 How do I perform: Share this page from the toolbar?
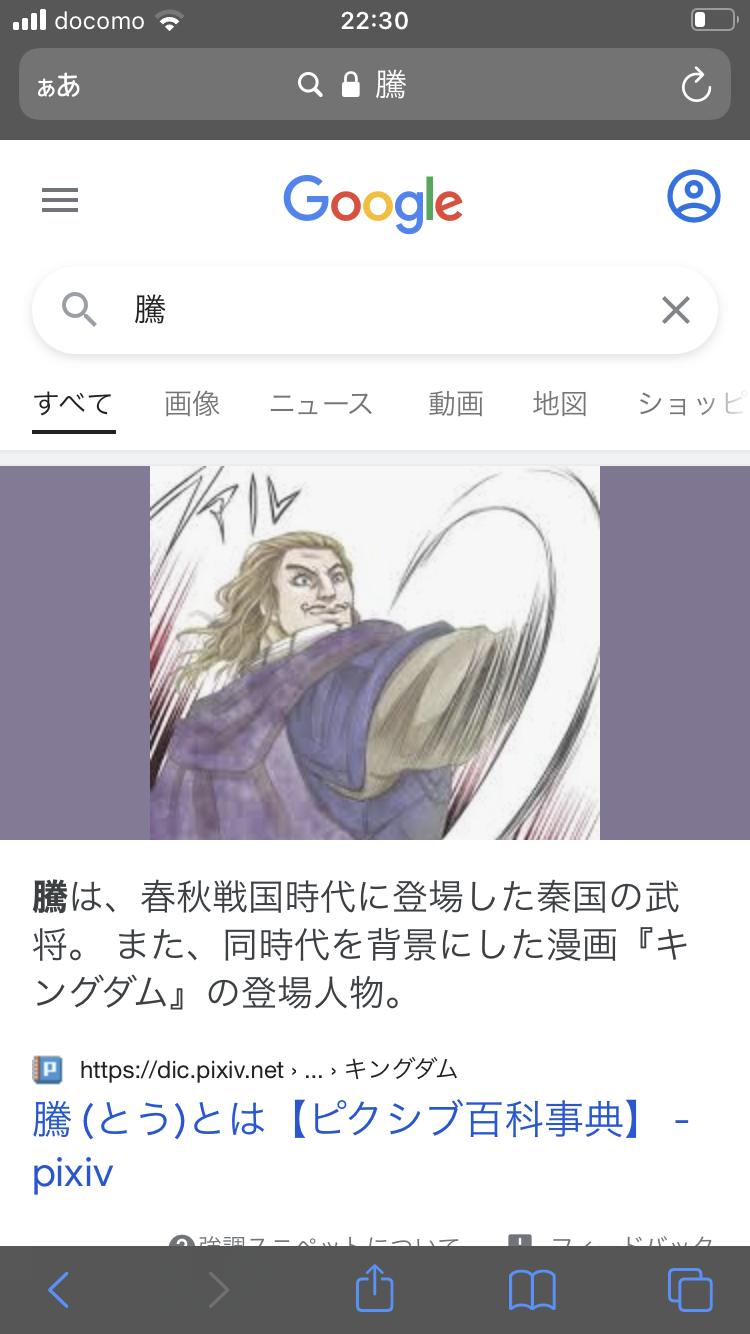(x=375, y=1289)
